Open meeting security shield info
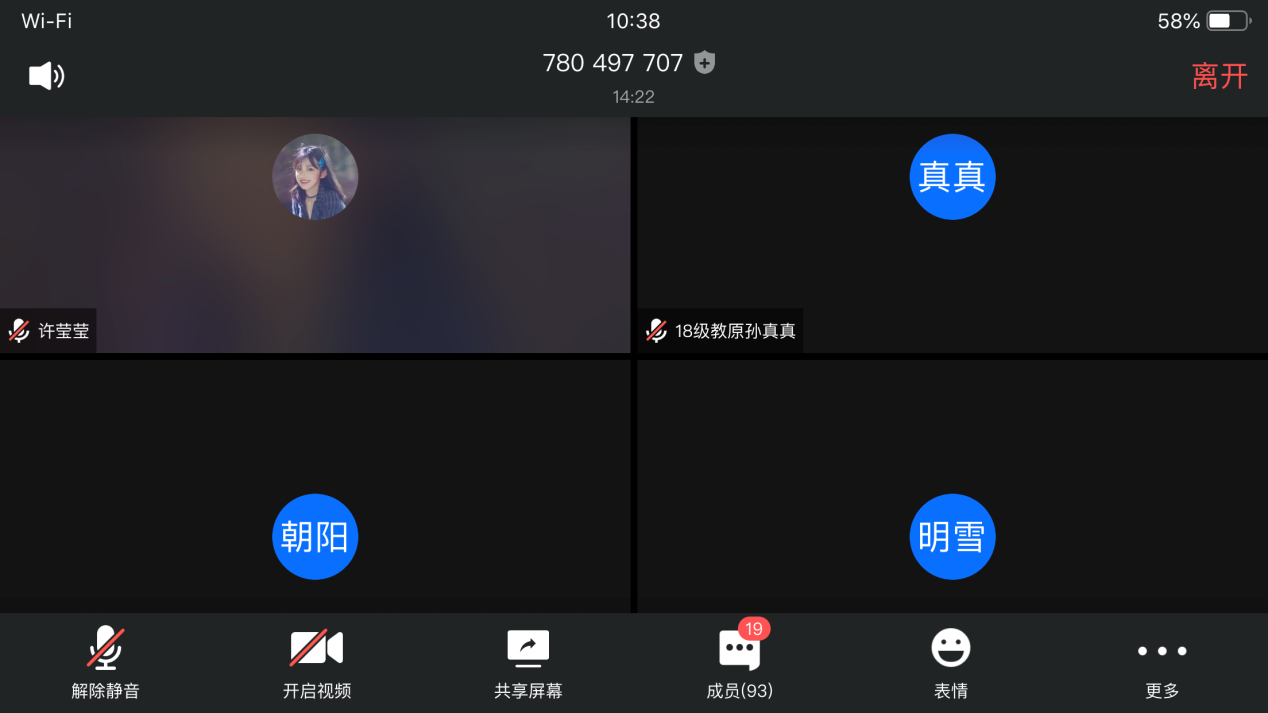 tap(705, 63)
